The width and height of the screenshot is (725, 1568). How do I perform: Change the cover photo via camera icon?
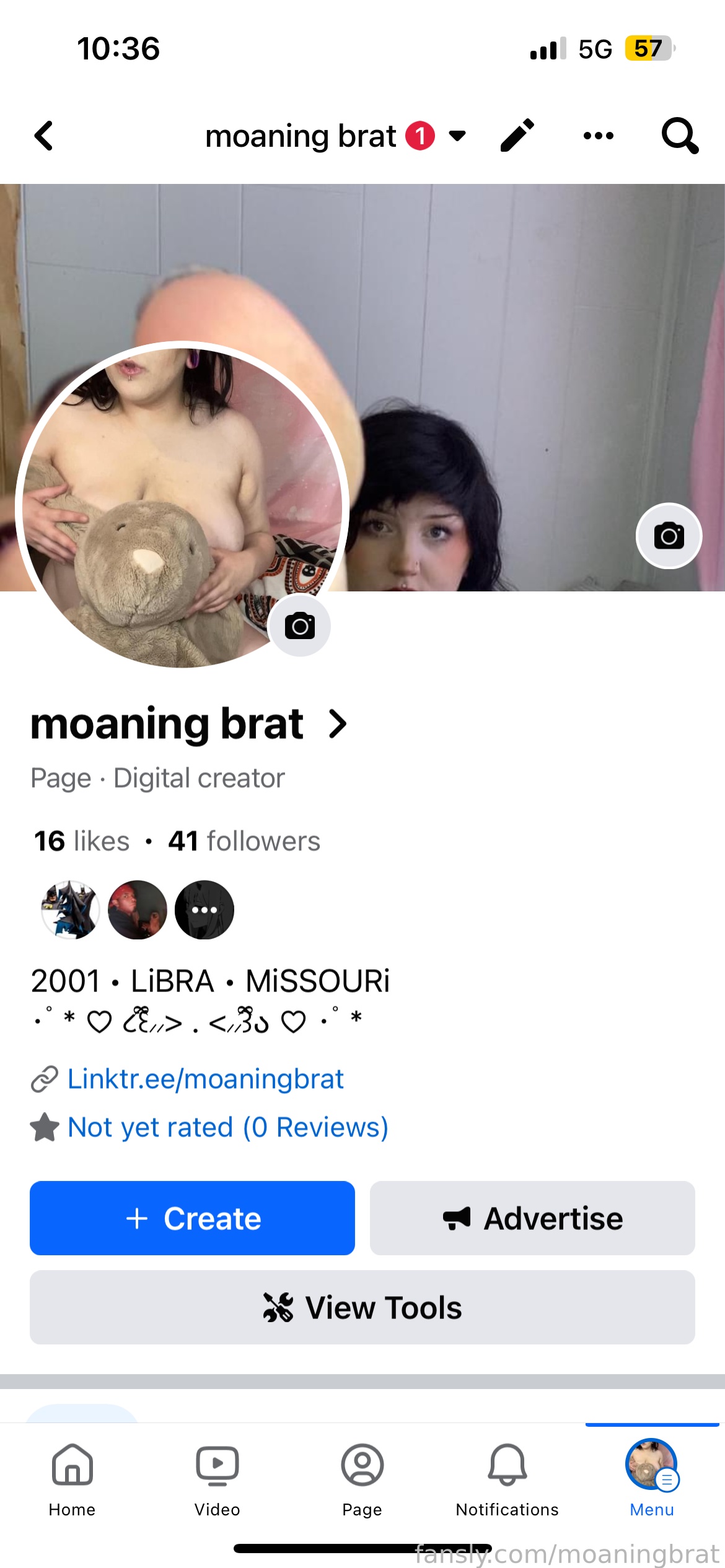tap(669, 536)
